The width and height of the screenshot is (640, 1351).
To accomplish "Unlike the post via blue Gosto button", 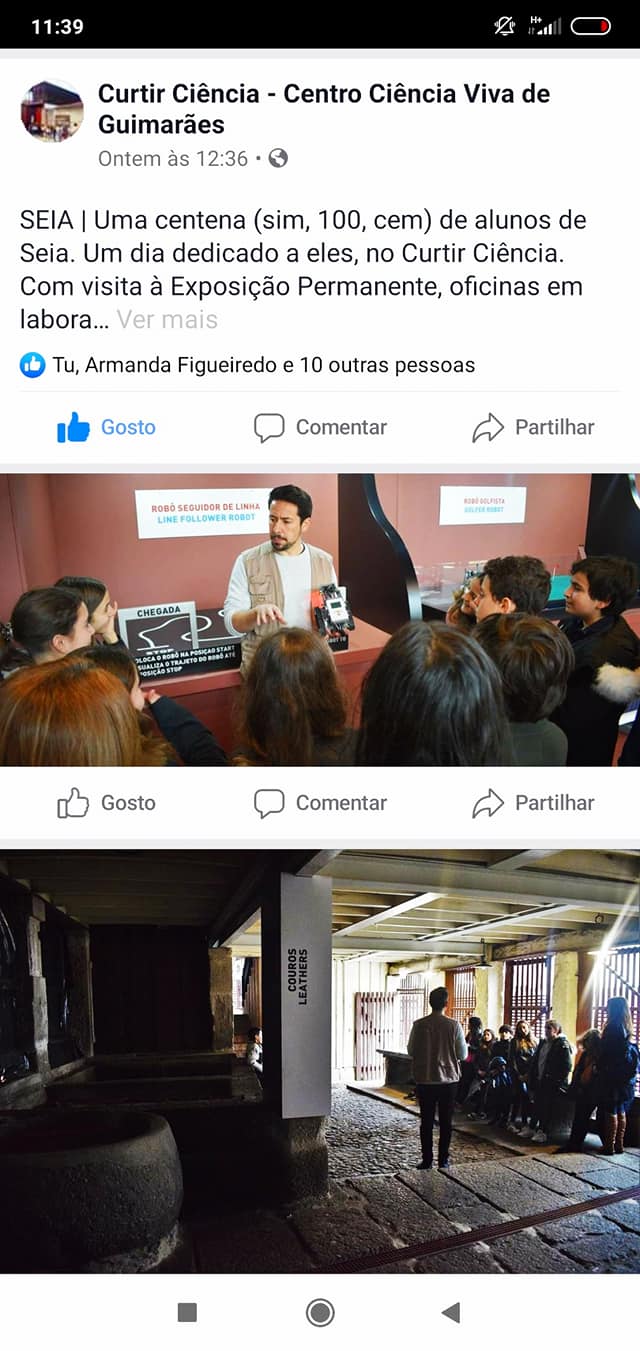I will click(107, 428).
